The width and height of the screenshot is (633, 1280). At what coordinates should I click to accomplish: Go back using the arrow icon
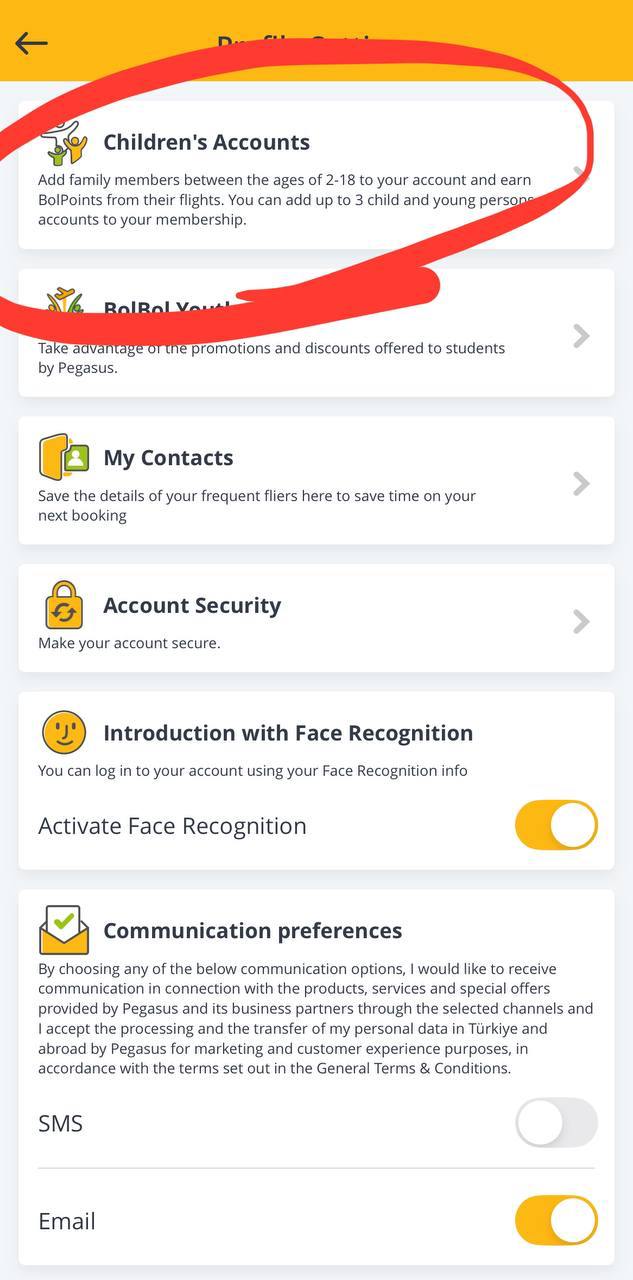pyautogui.click(x=32, y=42)
